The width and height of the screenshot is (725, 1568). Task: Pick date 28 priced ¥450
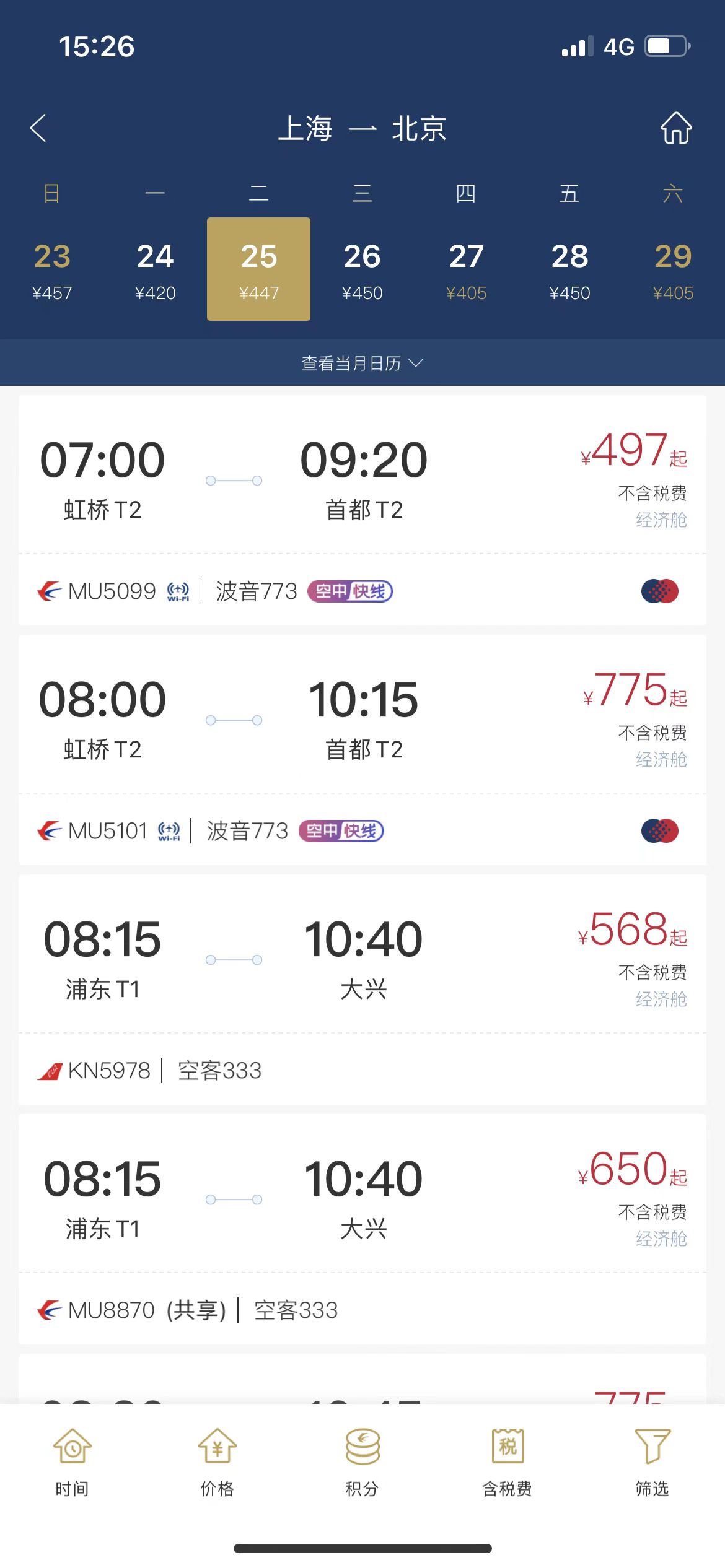coord(569,270)
